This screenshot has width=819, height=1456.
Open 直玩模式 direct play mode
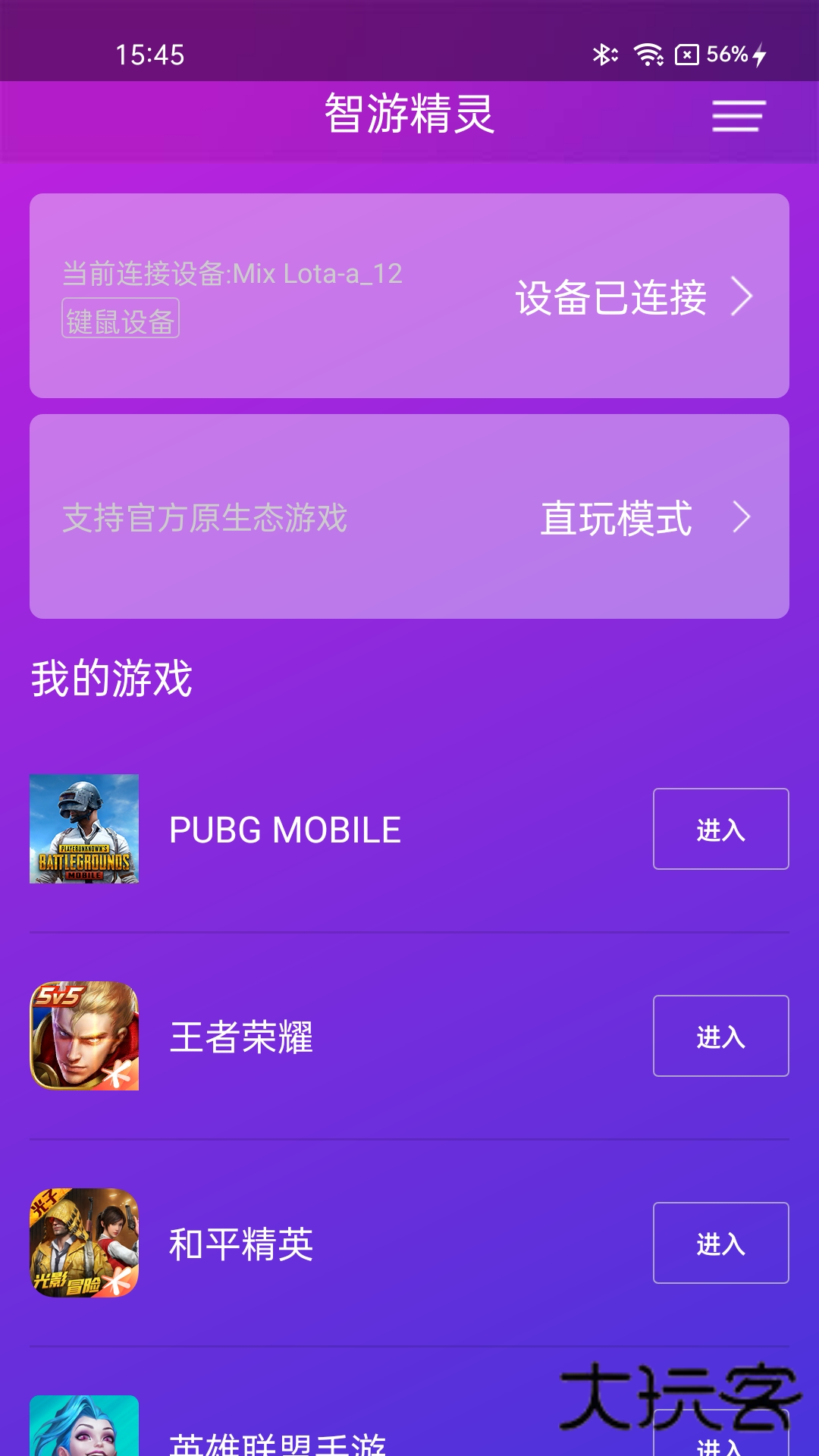(x=409, y=516)
